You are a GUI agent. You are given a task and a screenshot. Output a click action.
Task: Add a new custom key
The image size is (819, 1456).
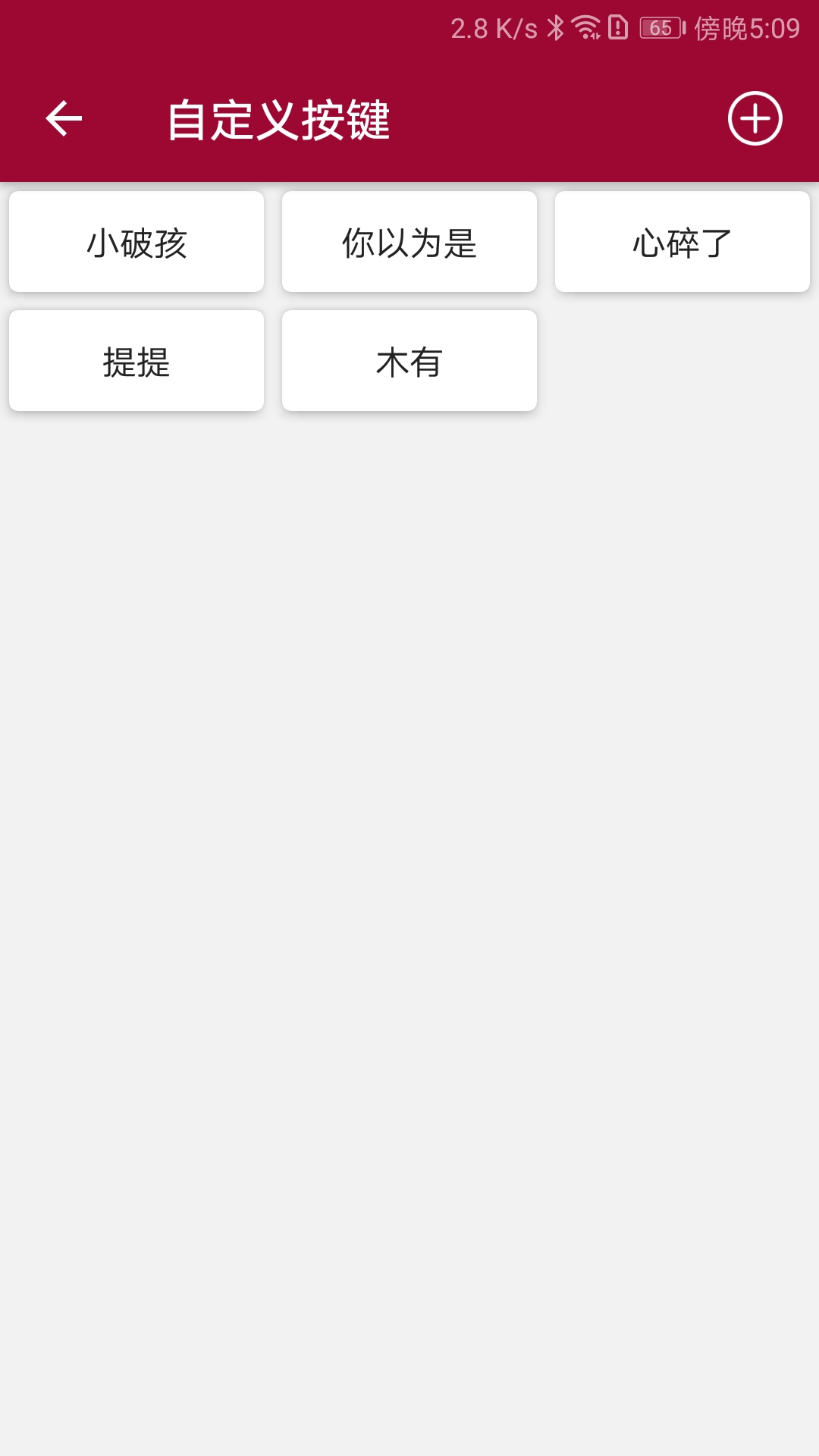pos(755,119)
